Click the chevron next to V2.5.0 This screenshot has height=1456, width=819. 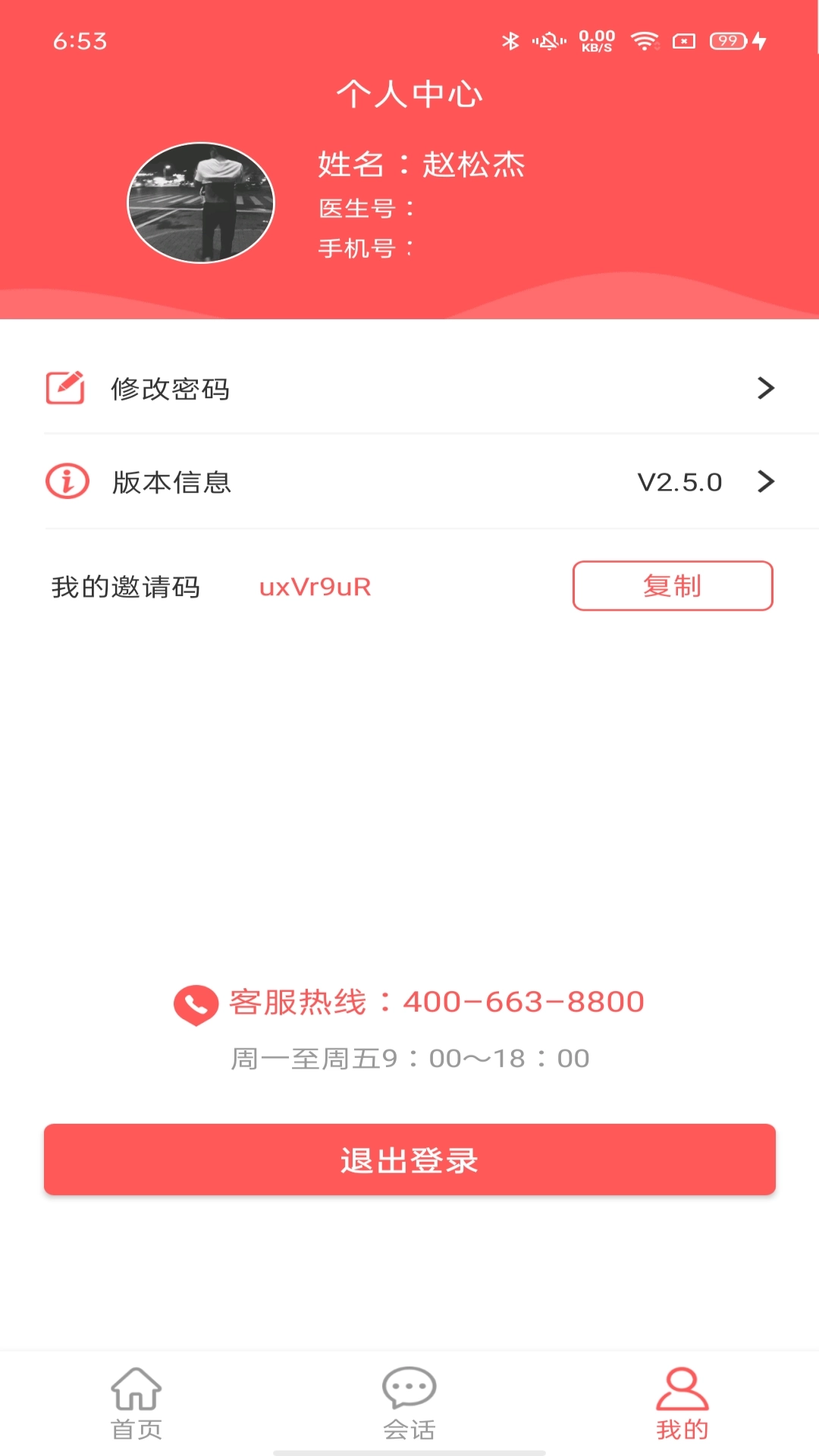click(x=767, y=482)
